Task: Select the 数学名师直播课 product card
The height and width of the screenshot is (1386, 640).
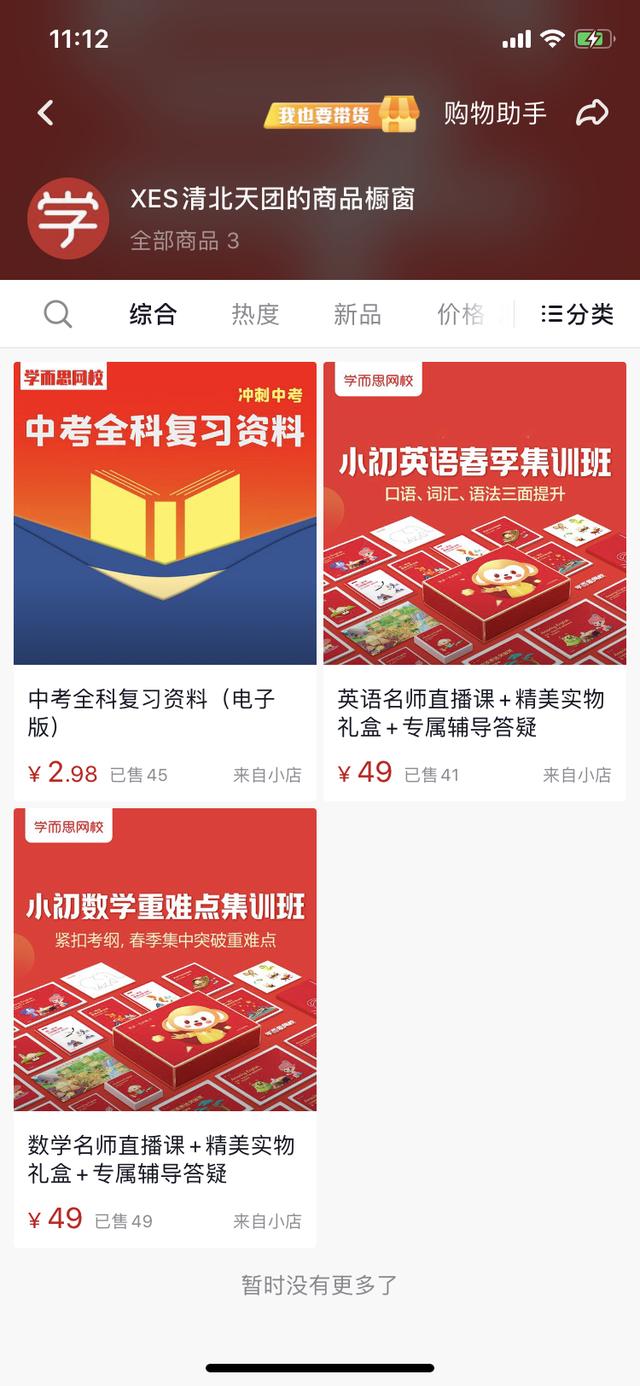Action: 165,1027
